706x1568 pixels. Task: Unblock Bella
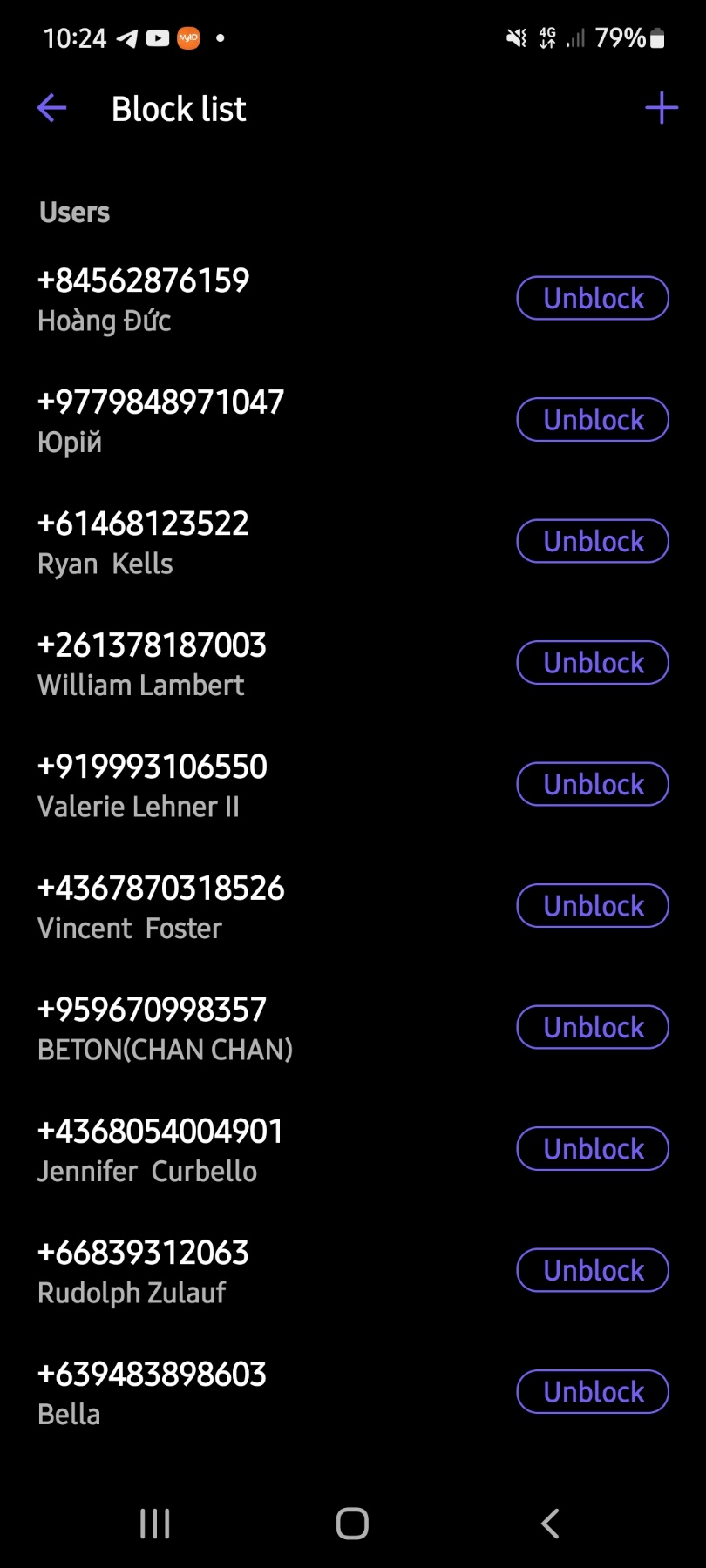(593, 1392)
